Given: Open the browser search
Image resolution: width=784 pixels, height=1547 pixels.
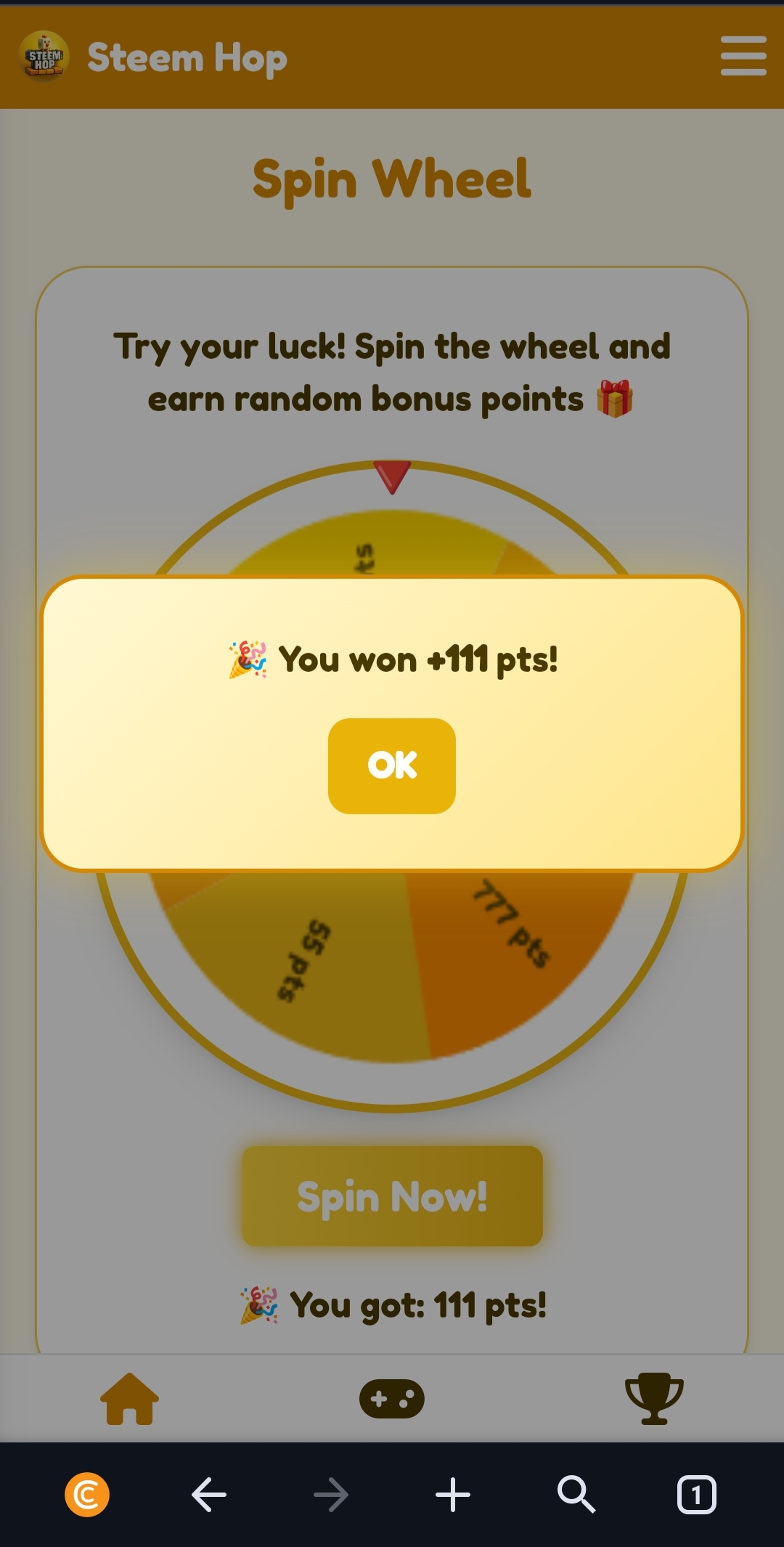Looking at the screenshot, I should (576, 1495).
